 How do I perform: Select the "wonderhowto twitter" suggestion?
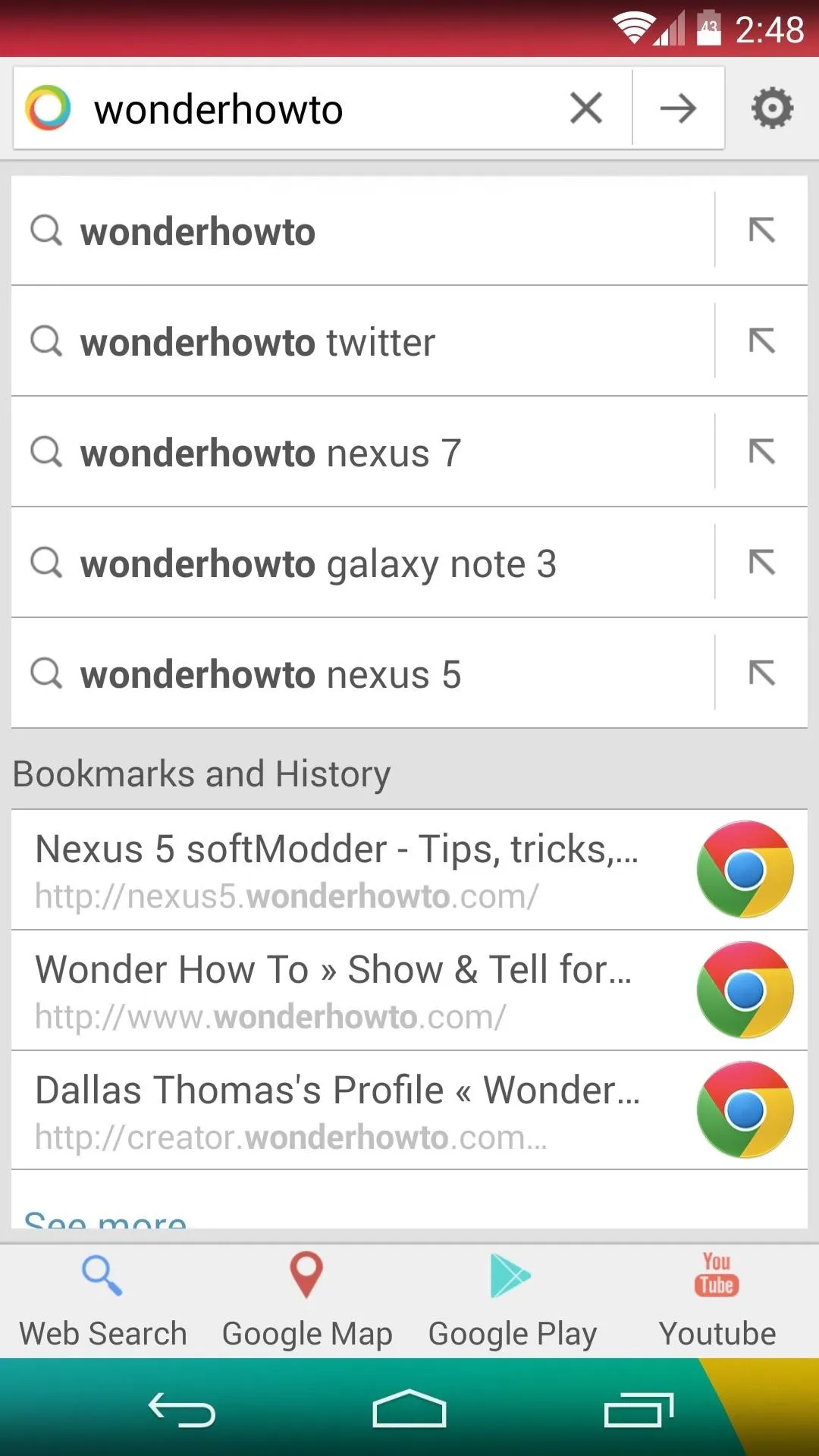[x=362, y=341]
